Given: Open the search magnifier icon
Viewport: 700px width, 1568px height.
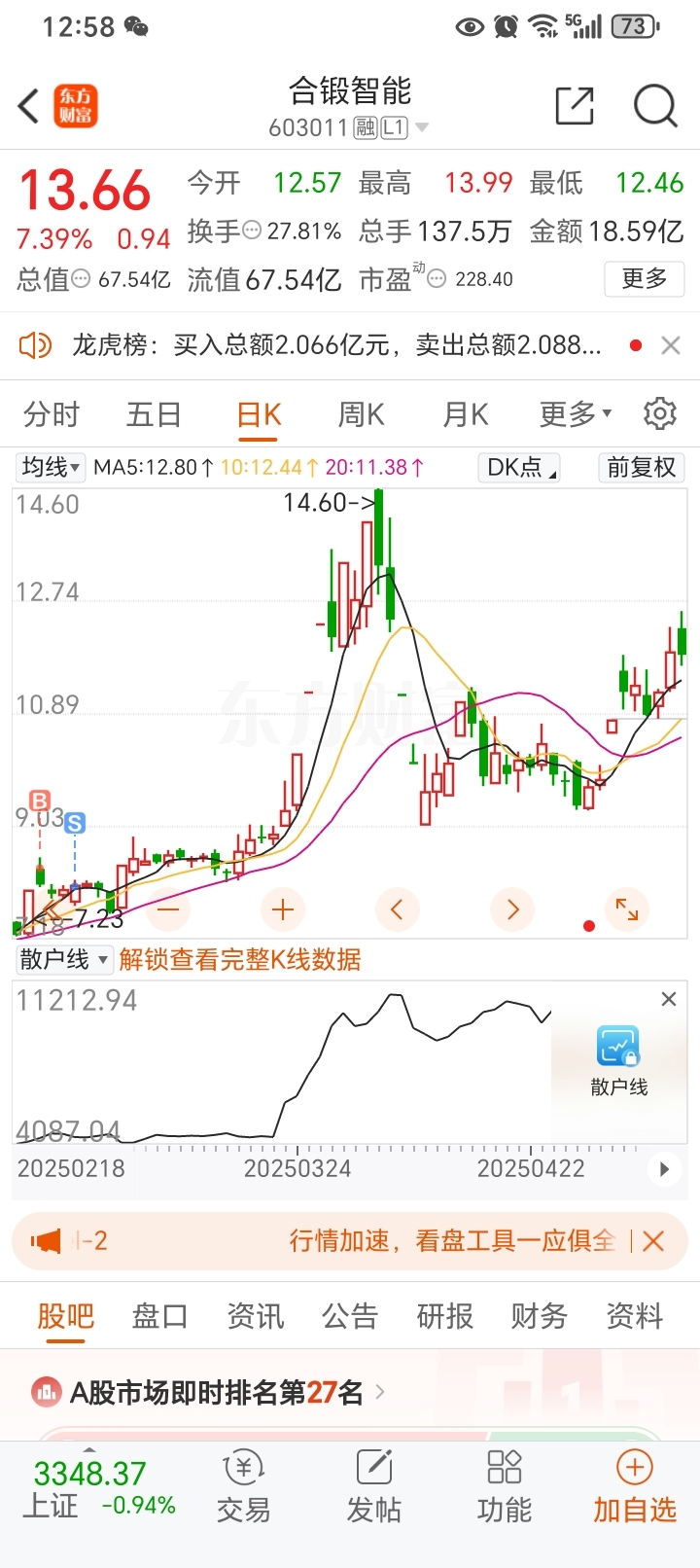Looking at the screenshot, I should (x=655, y=106).
